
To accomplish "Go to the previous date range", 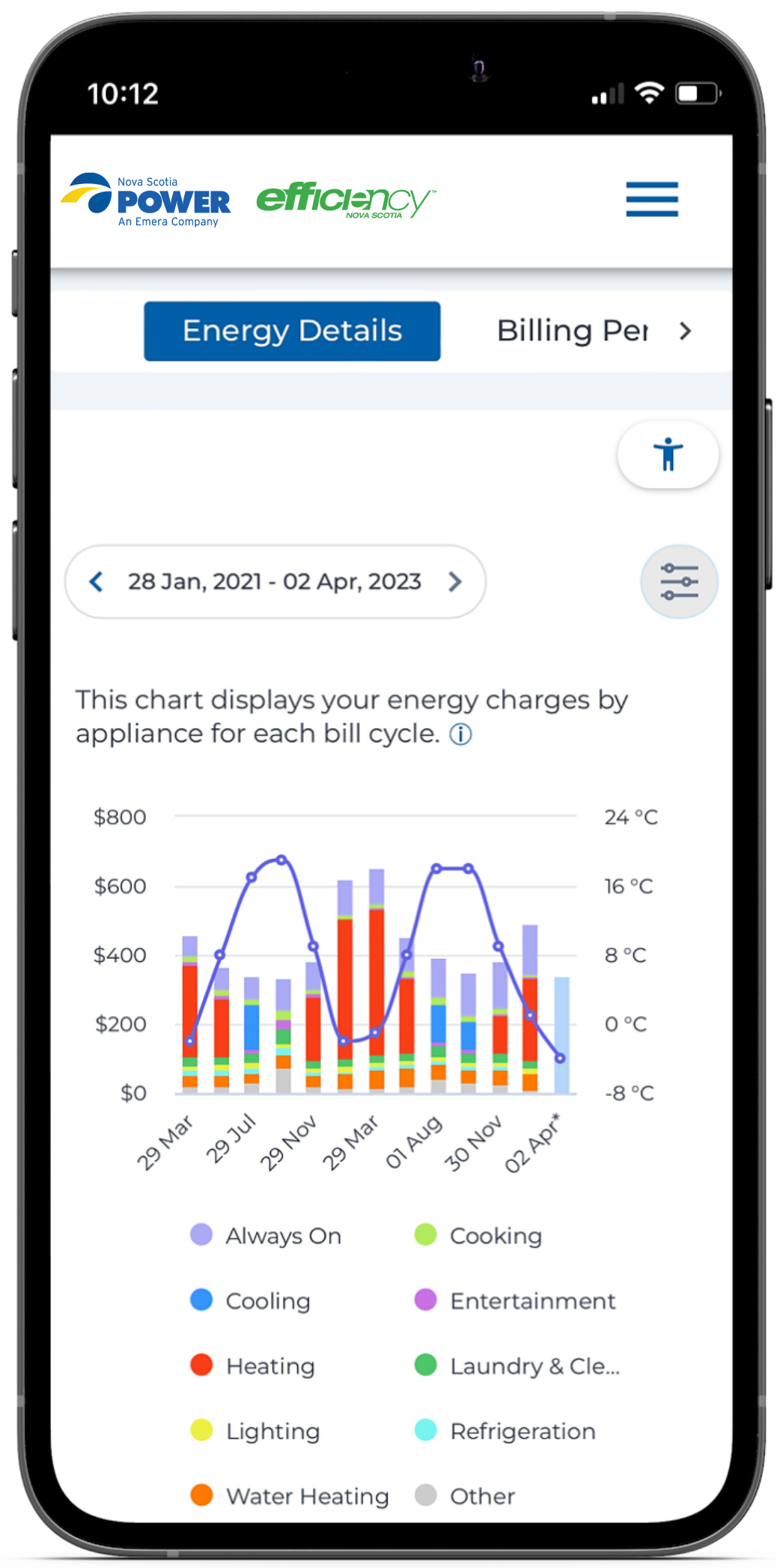I will point(97,581).
